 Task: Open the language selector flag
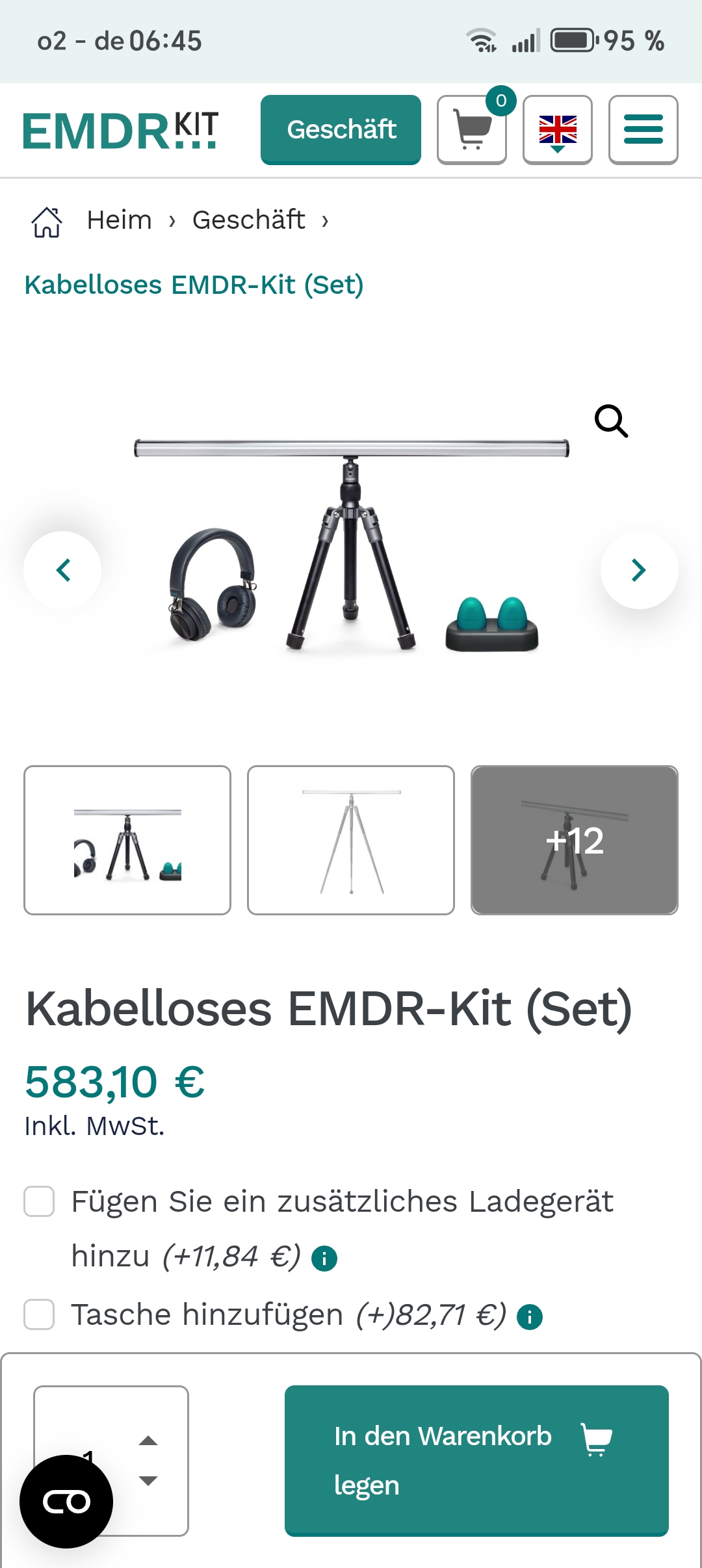coord(558,130)
